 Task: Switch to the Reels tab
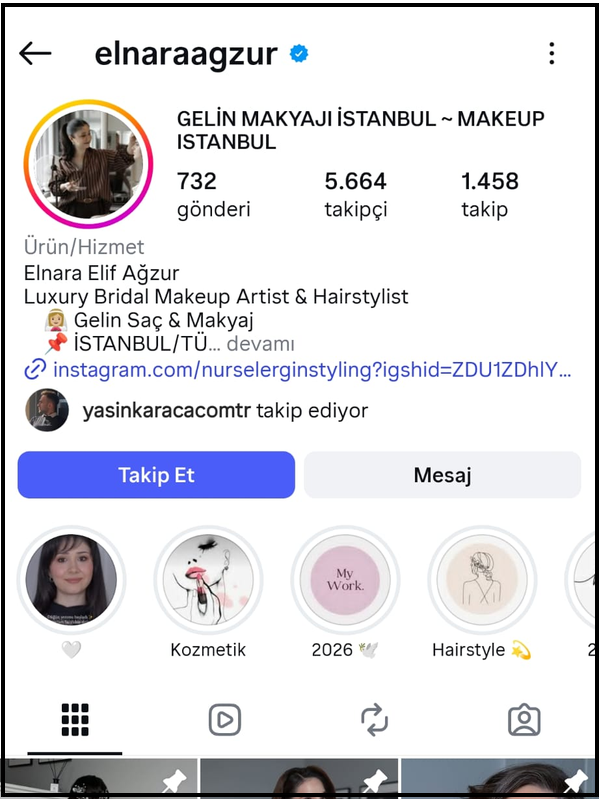[x=225, y=719]
